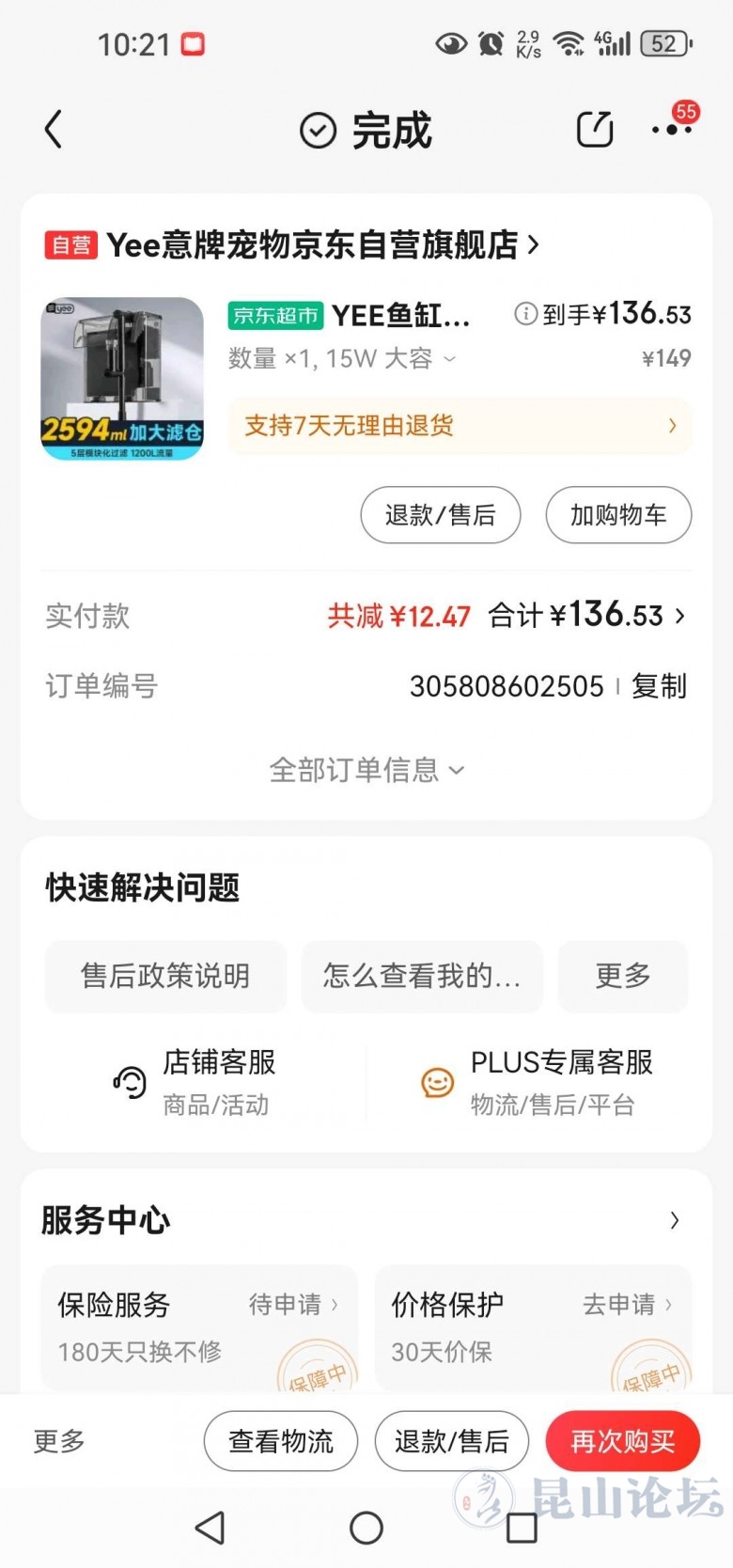Go back from the order details page
733x1568 pixels.
point(54,130)
